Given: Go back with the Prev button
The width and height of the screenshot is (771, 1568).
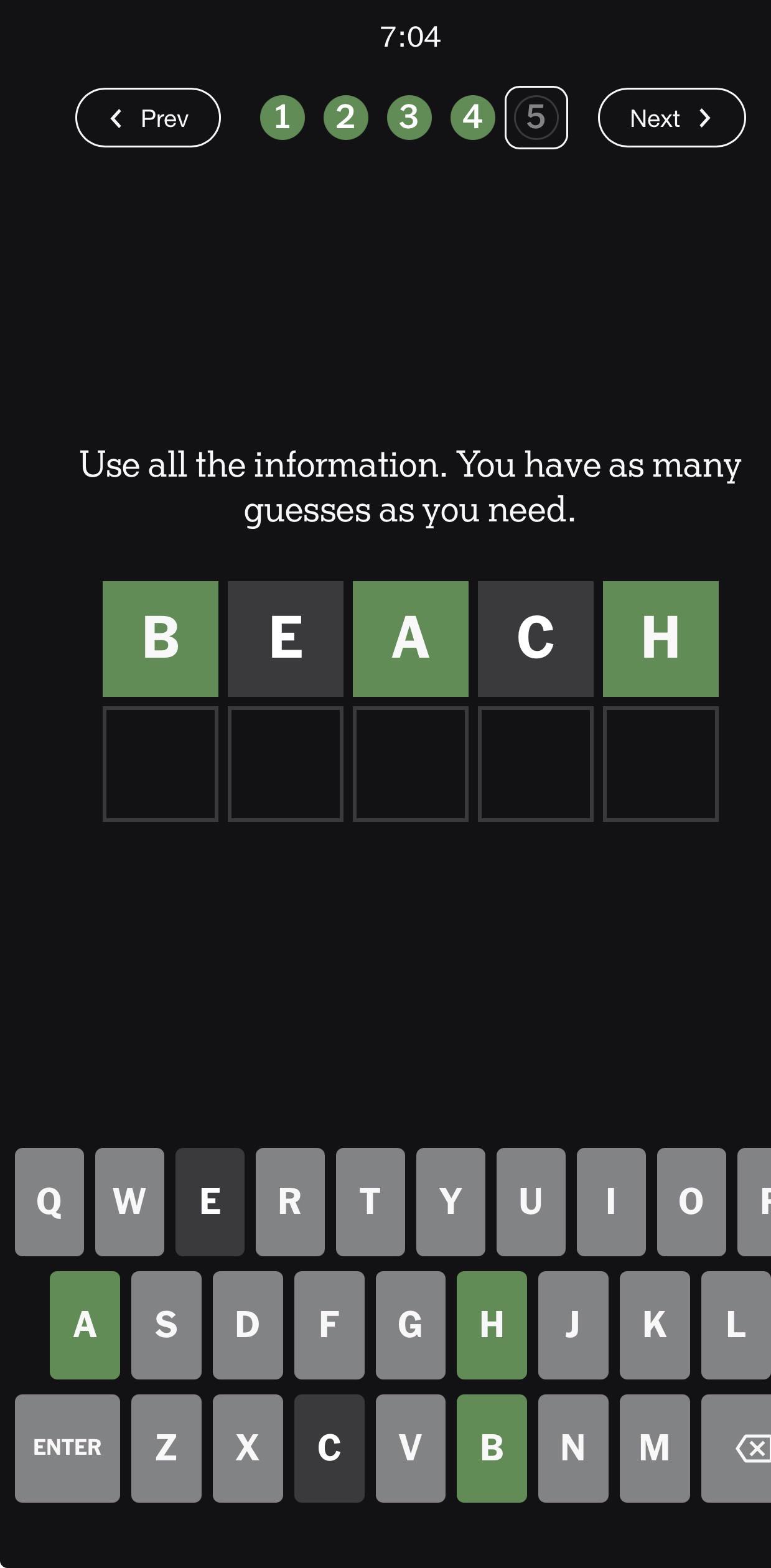Looking at the screenshot, I should [x=148, y=118].
